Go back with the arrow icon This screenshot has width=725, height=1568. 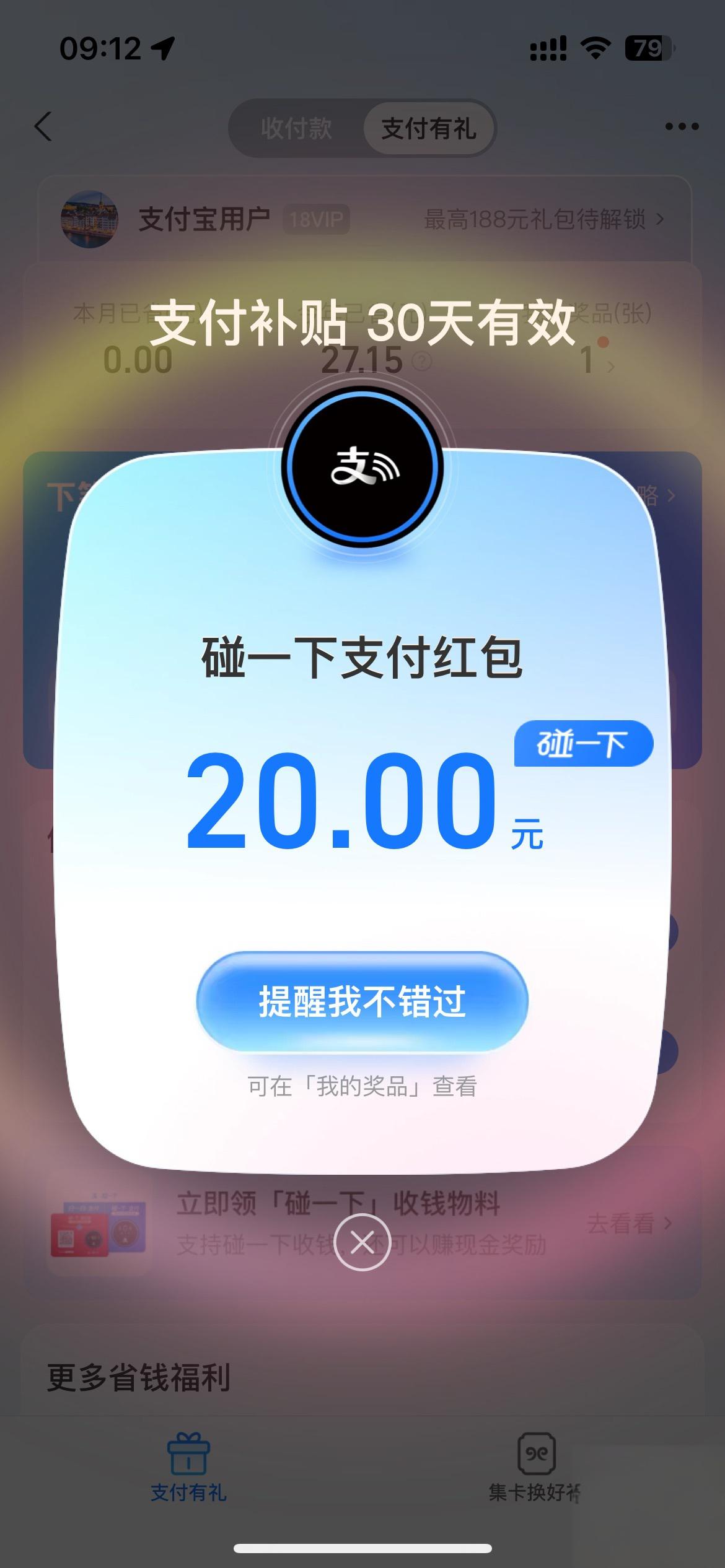[43, 127]
